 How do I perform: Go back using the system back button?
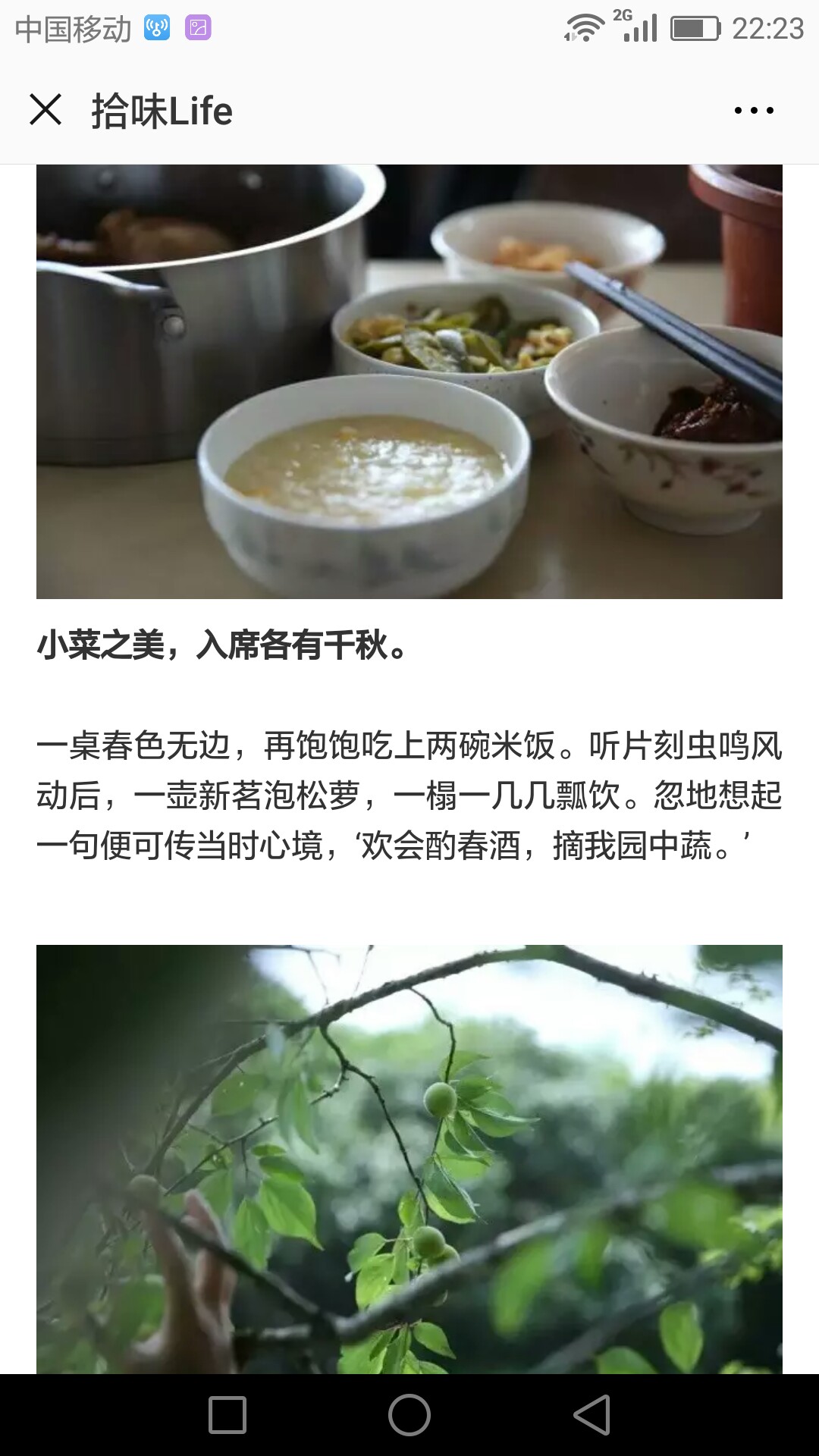coord(592,1415)
